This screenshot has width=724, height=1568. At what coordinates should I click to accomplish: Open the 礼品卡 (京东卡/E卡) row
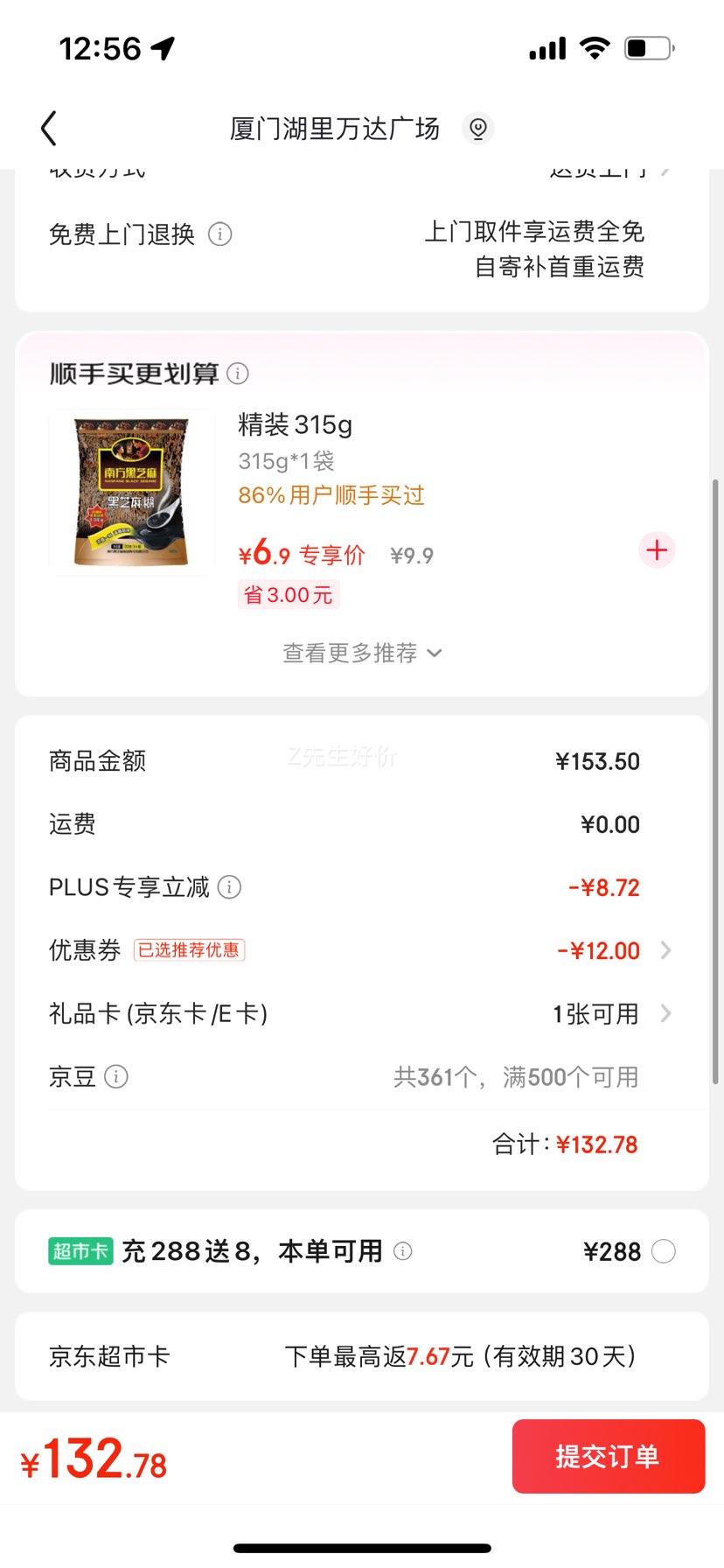tap(362, 1013)
